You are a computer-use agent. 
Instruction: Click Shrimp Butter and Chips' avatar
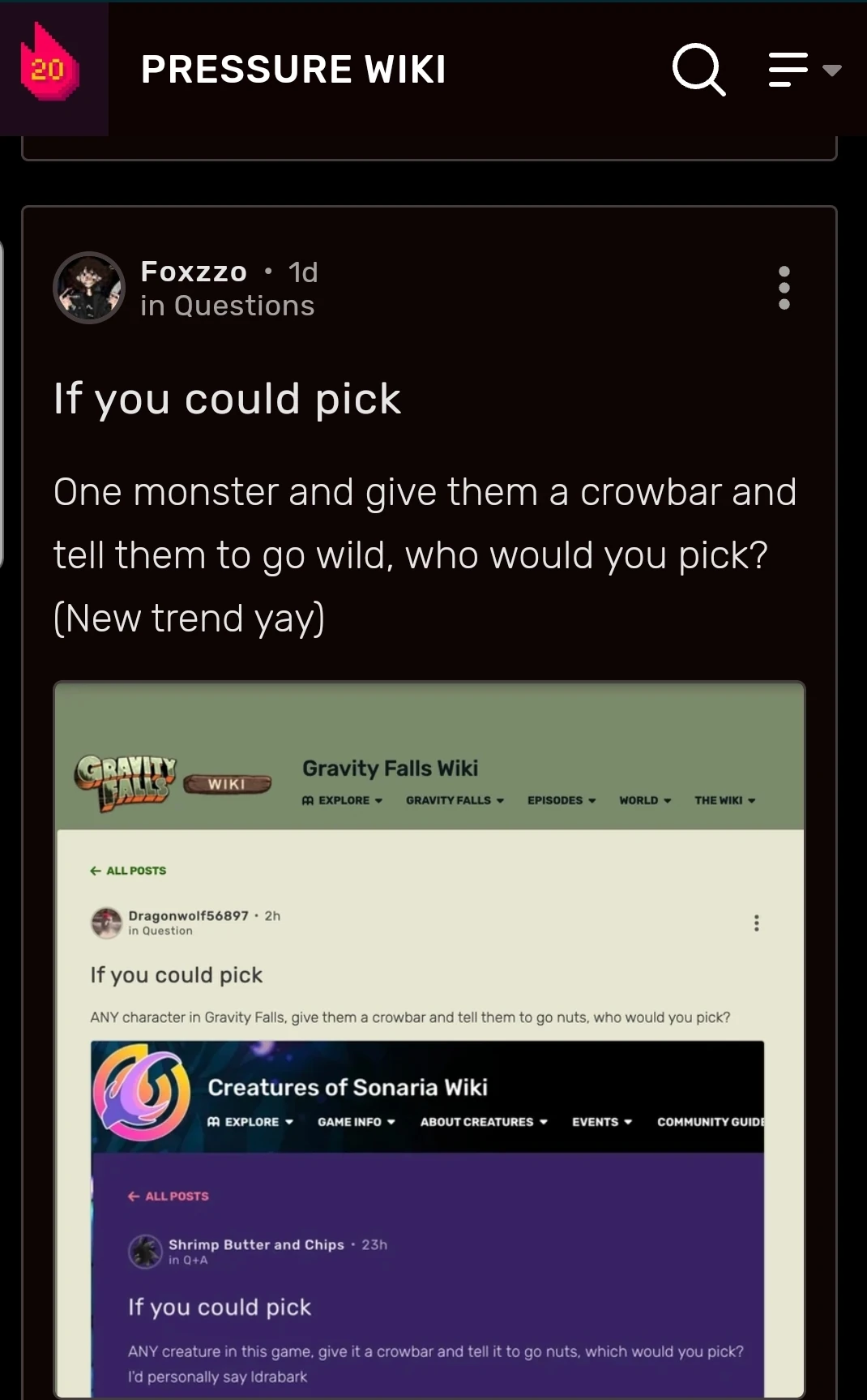point(146,1252)
